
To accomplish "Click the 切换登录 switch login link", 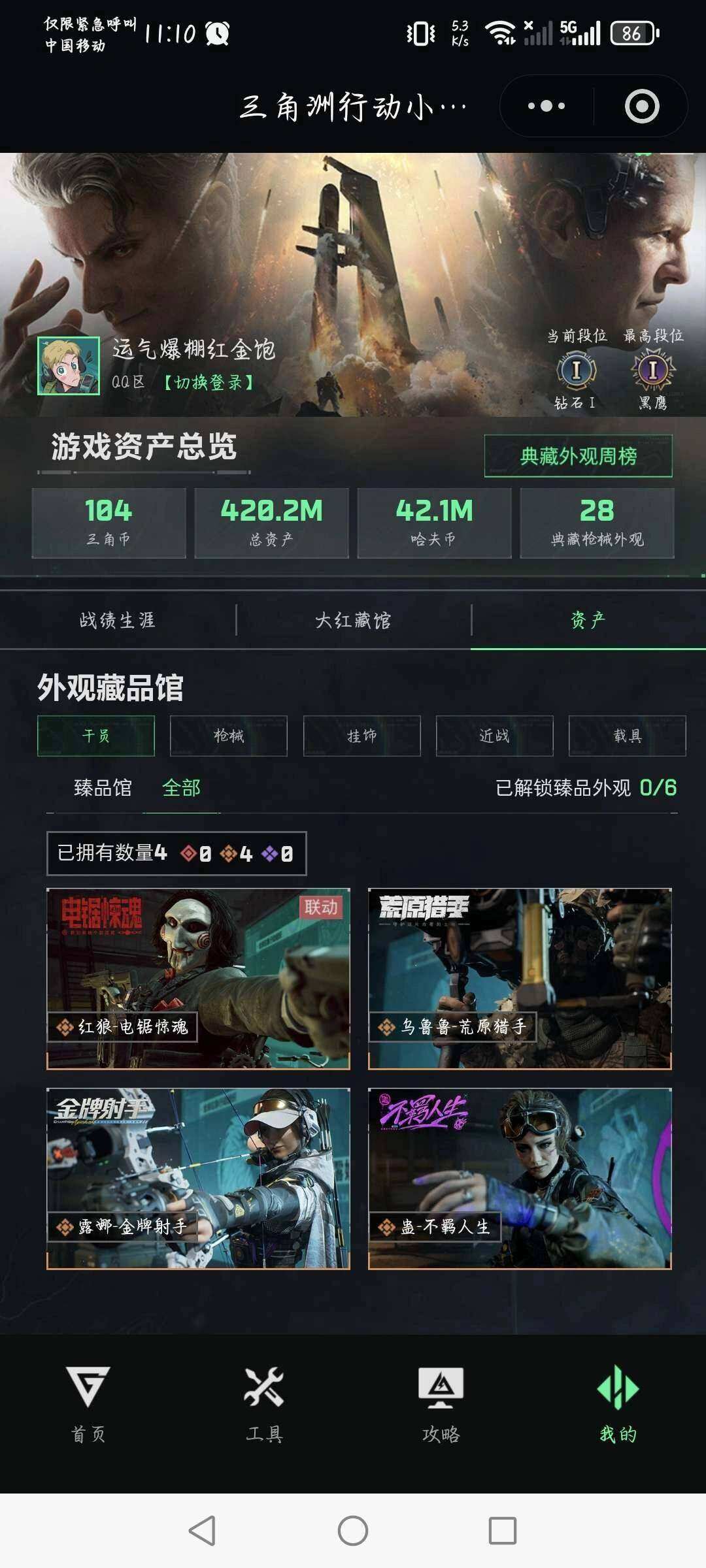I will coord(209,385).
